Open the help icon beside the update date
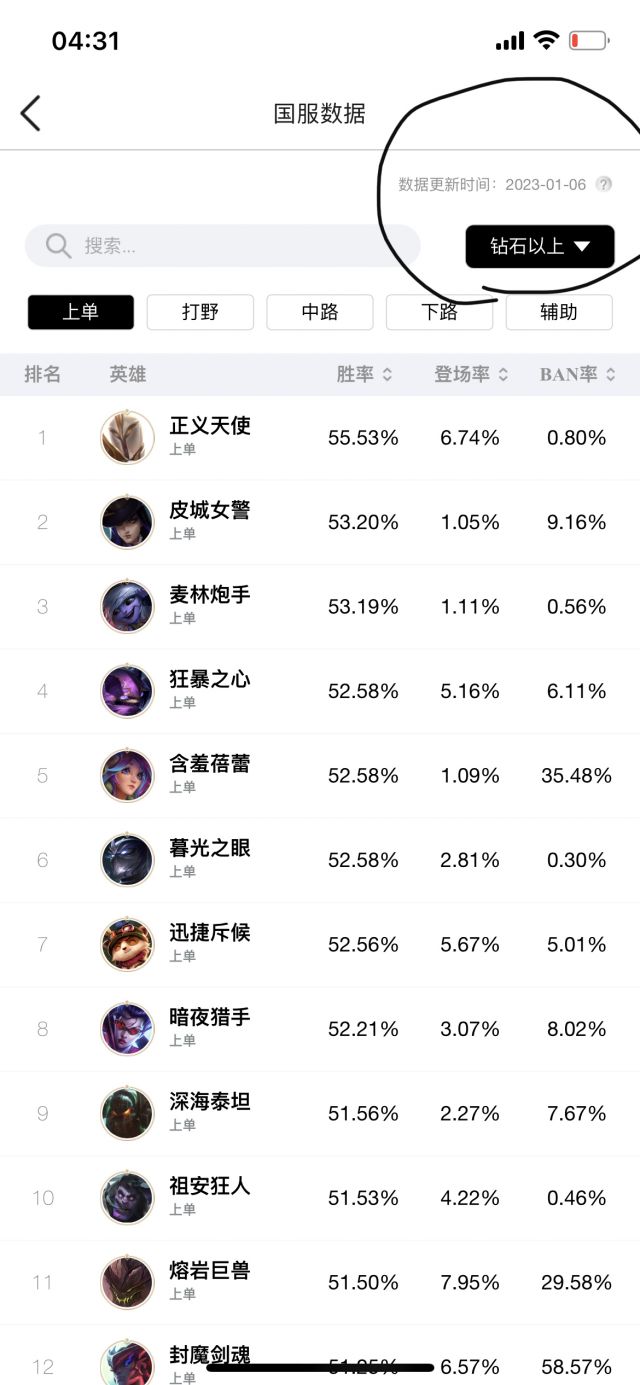The image size is (640, 1385). click(x=603, y=184)
